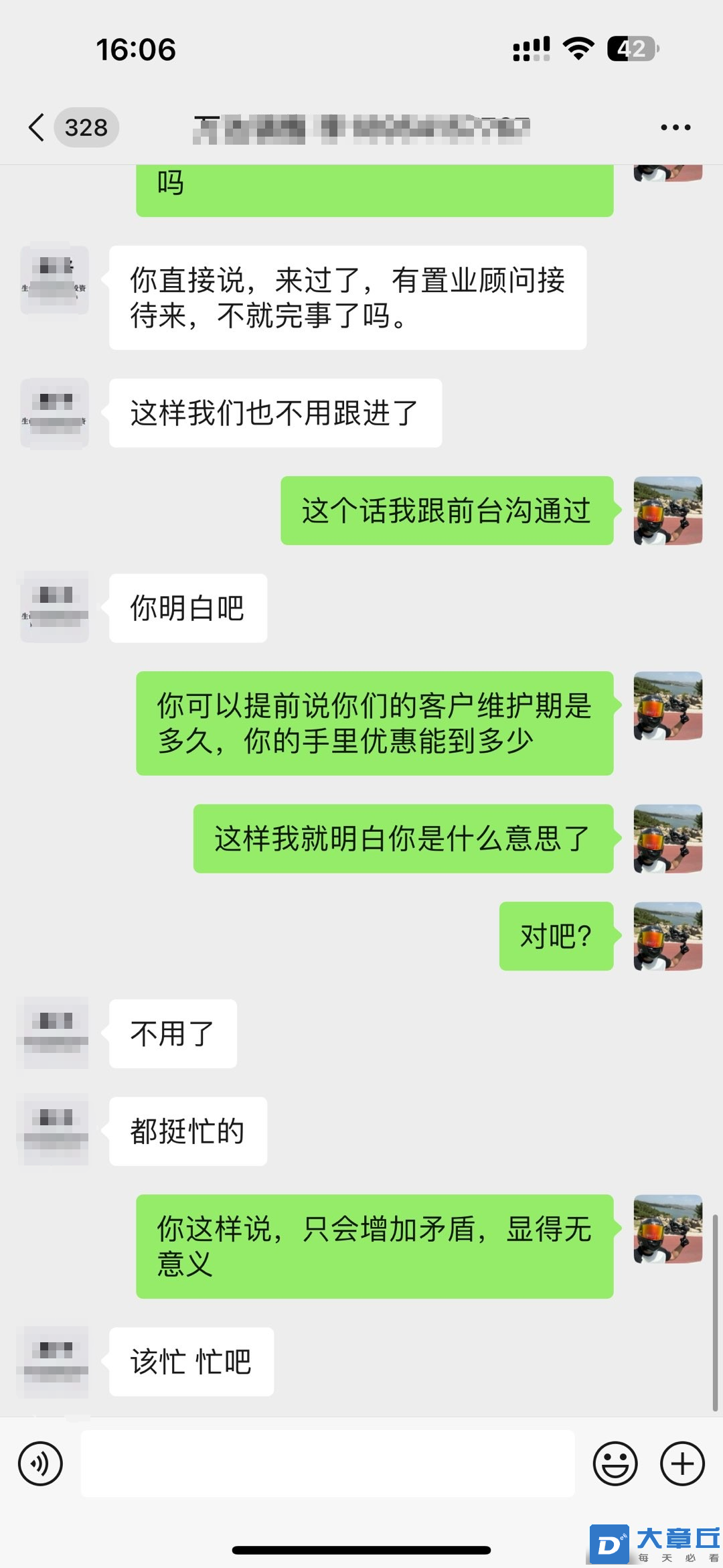Go back to the chat list

point(38,127)
